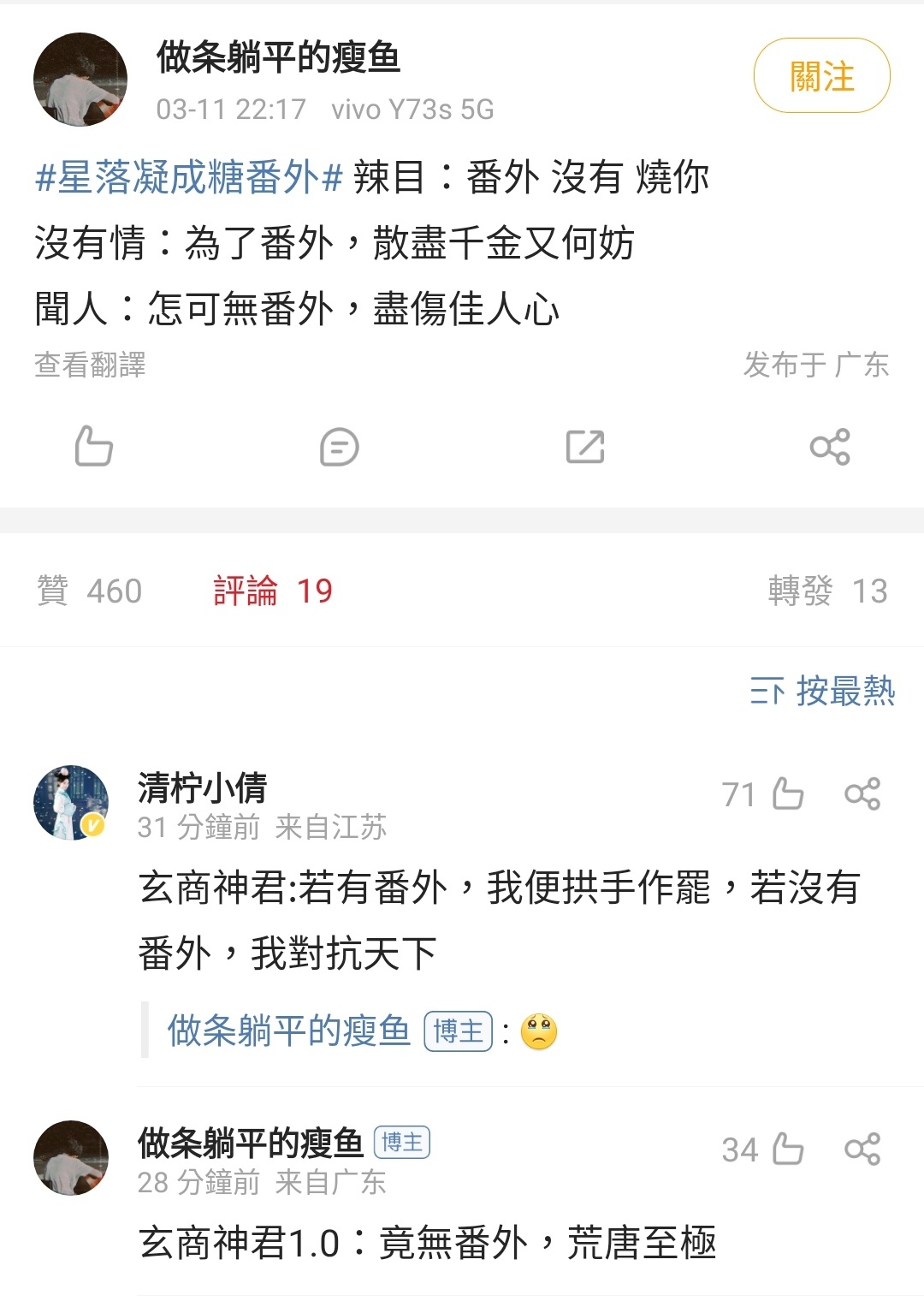Select the 評論 19 tab
This screenshot has width=924, height=1301.
(273, 591)
